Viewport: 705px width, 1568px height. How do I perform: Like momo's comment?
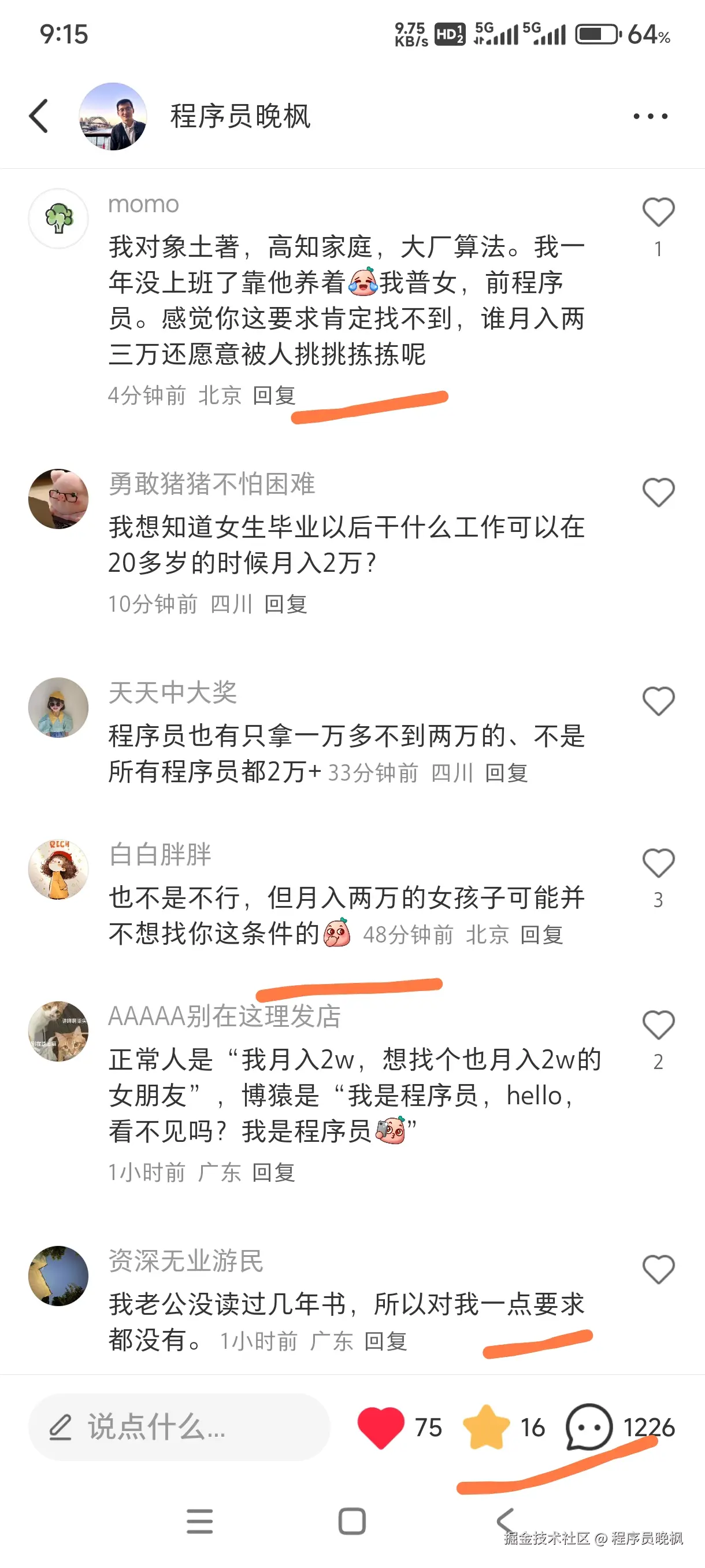658,212
